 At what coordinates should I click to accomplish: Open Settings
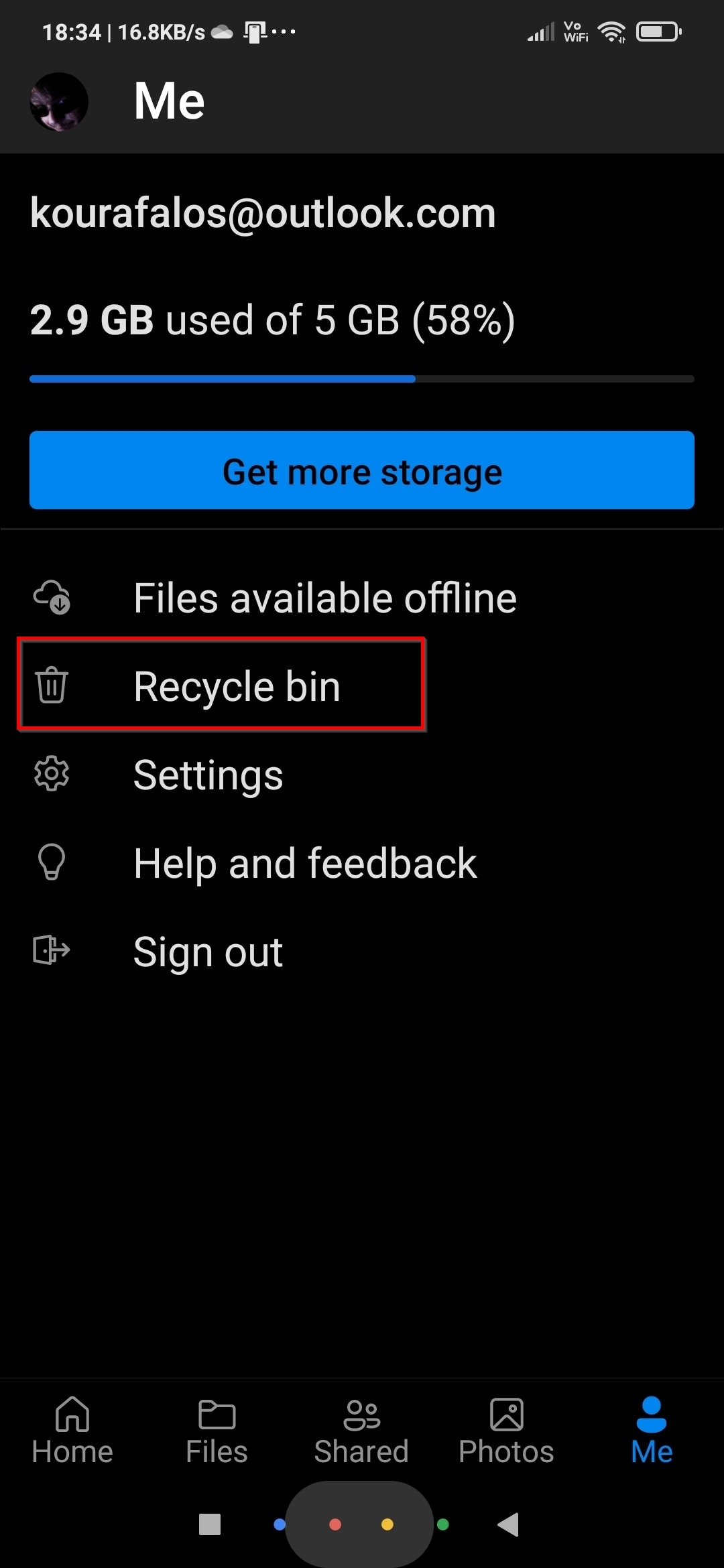tap(208, 775)
